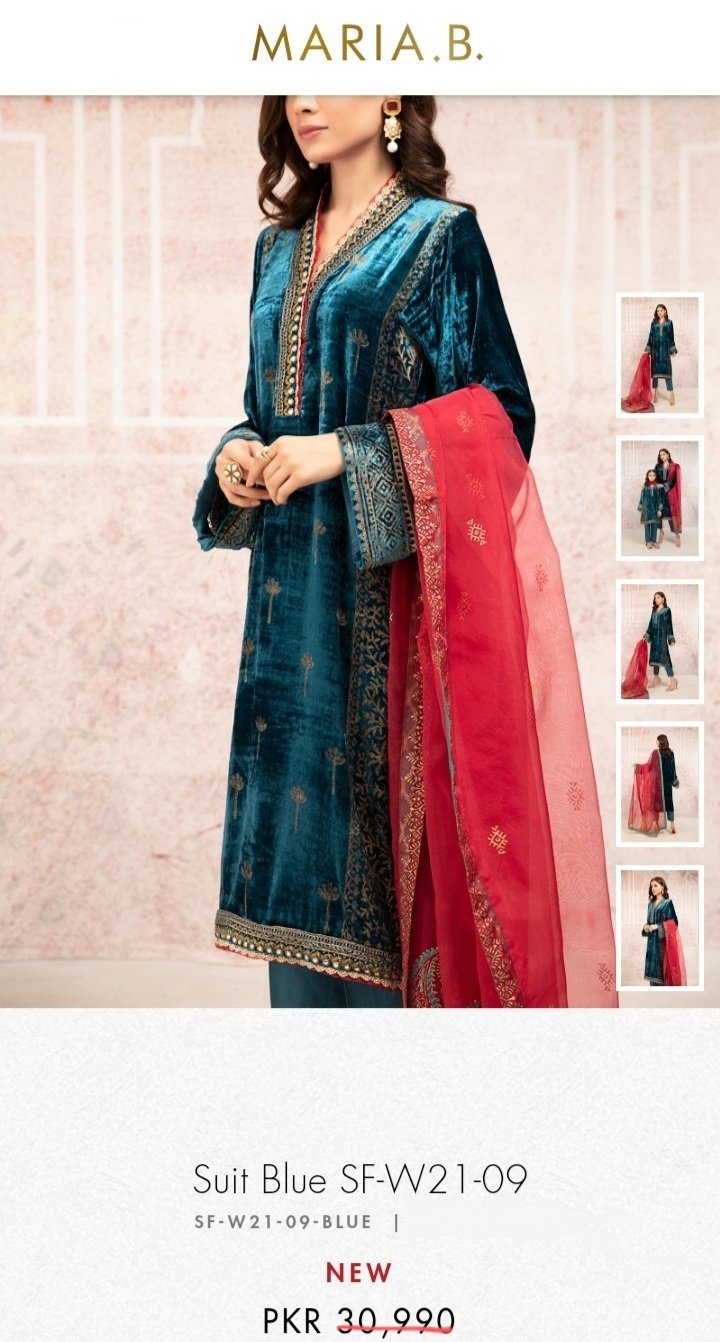Open the main blue velvet suit image

(x=360, y=551)
